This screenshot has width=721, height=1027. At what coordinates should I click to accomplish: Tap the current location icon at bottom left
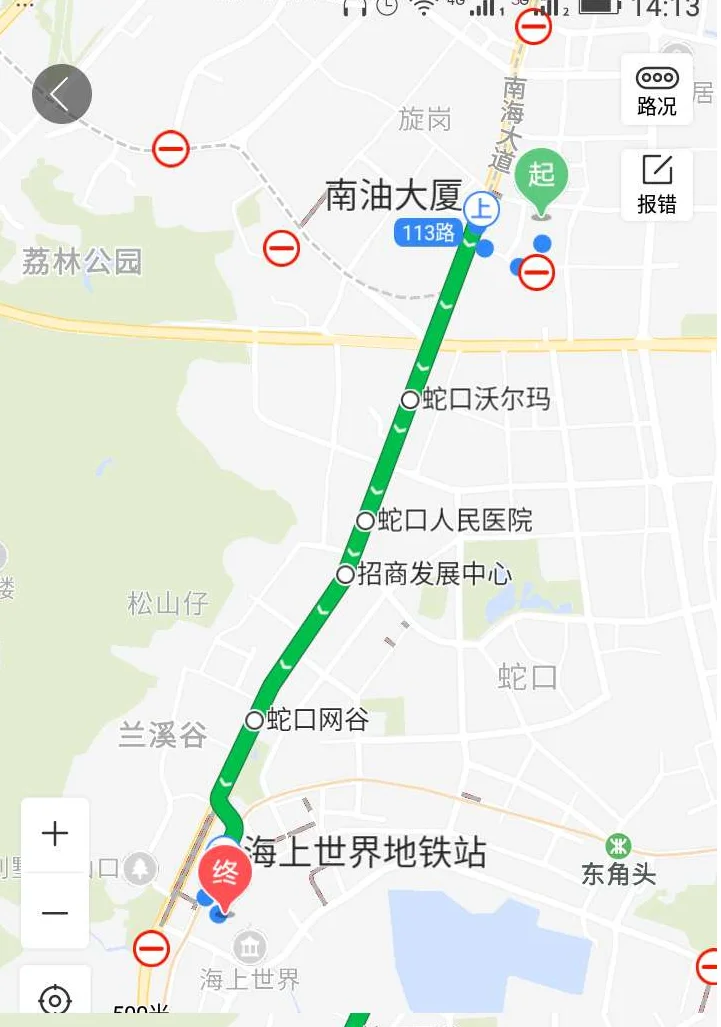pos(54,1000)
